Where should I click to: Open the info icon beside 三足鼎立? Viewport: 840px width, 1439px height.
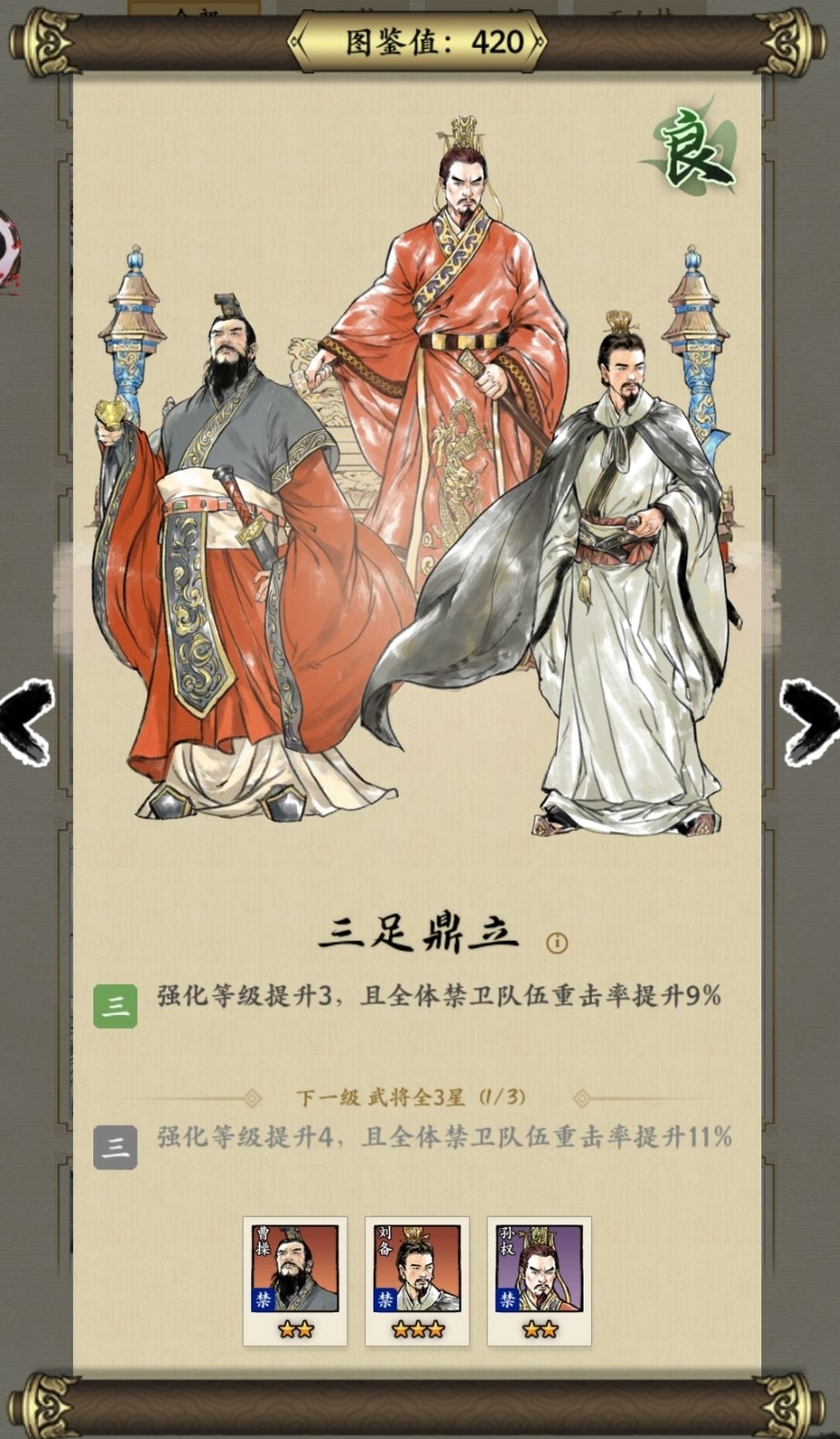[557, 944]
